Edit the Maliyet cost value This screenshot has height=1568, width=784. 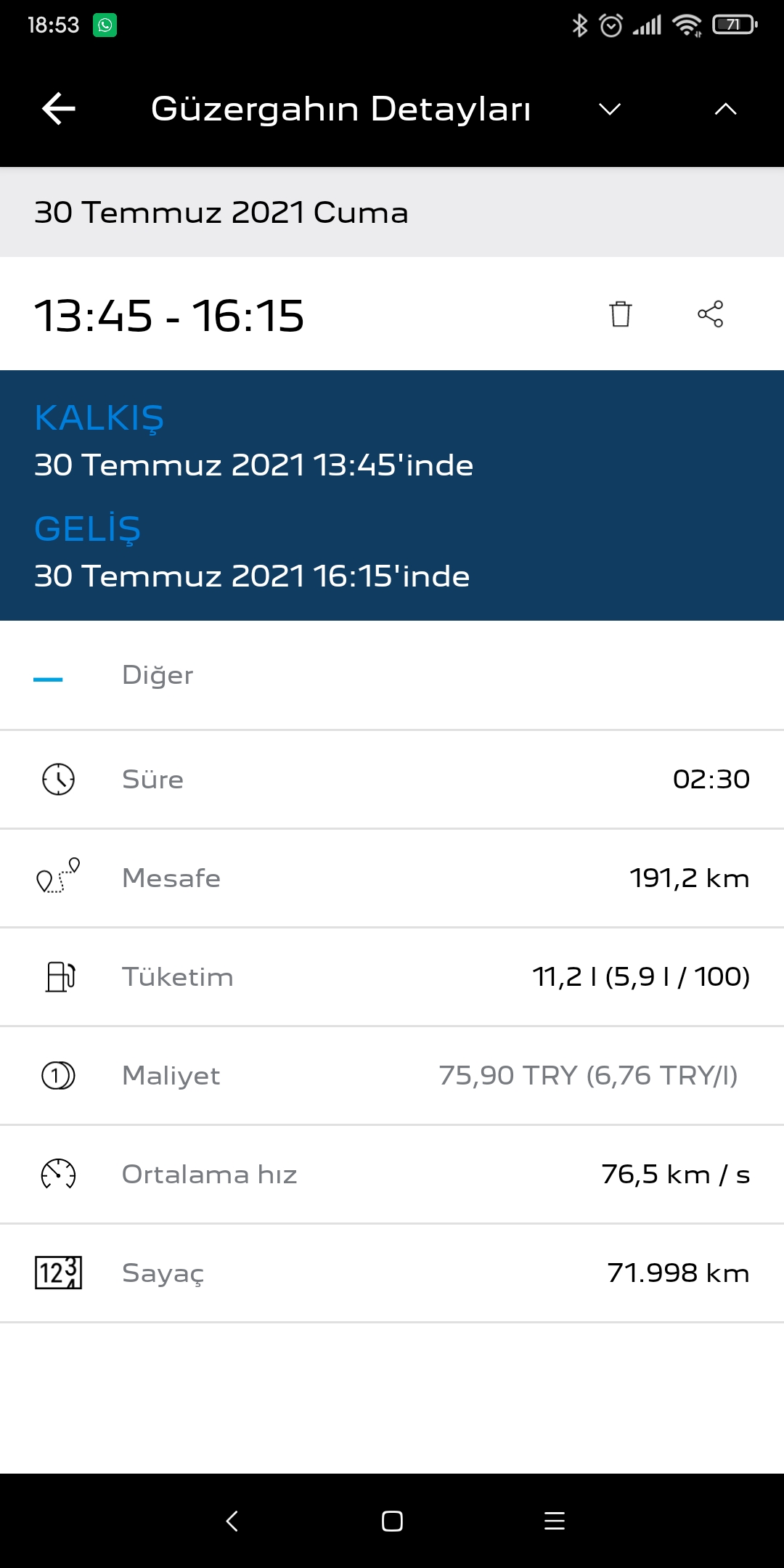[588, 1076]
